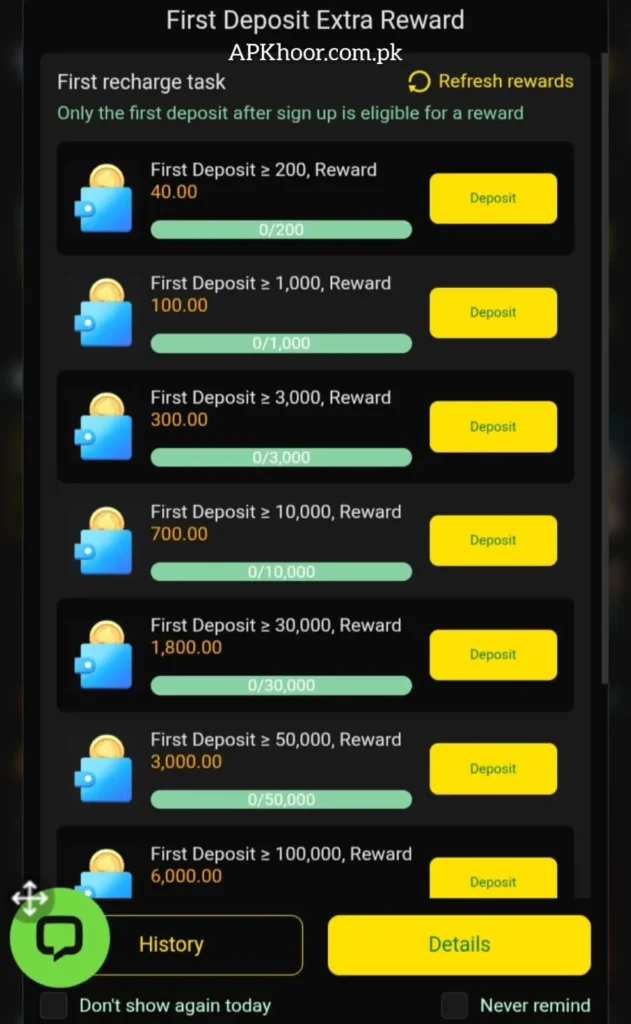The height and width of the screenshot is (1024, 631).
Task: Check Don't show again today
Action: point(54,1005)
